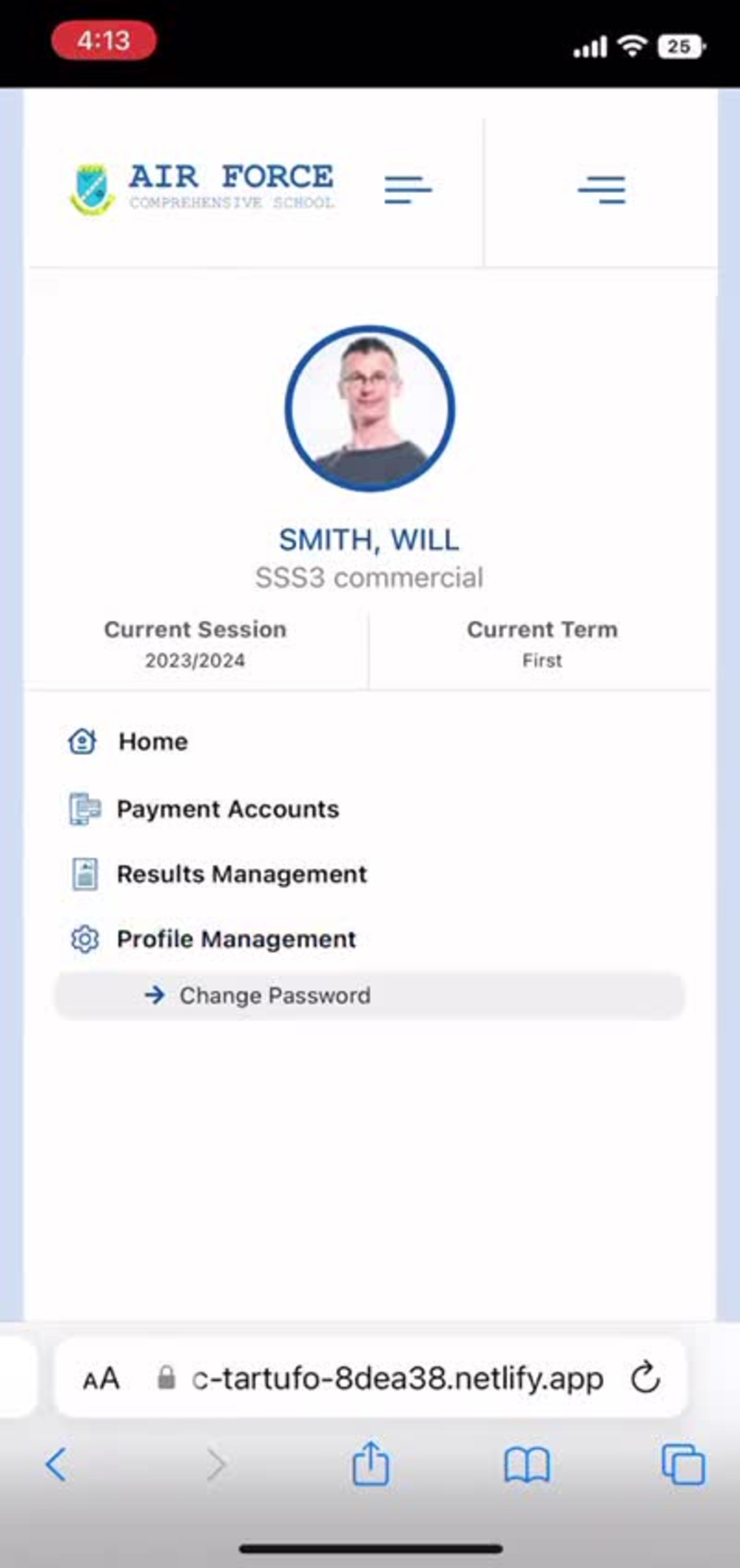This screenshot has width=740, height=1568.
Task: Tap the left-aligned hamburger menu icon
Action: (x=408, y=189)
